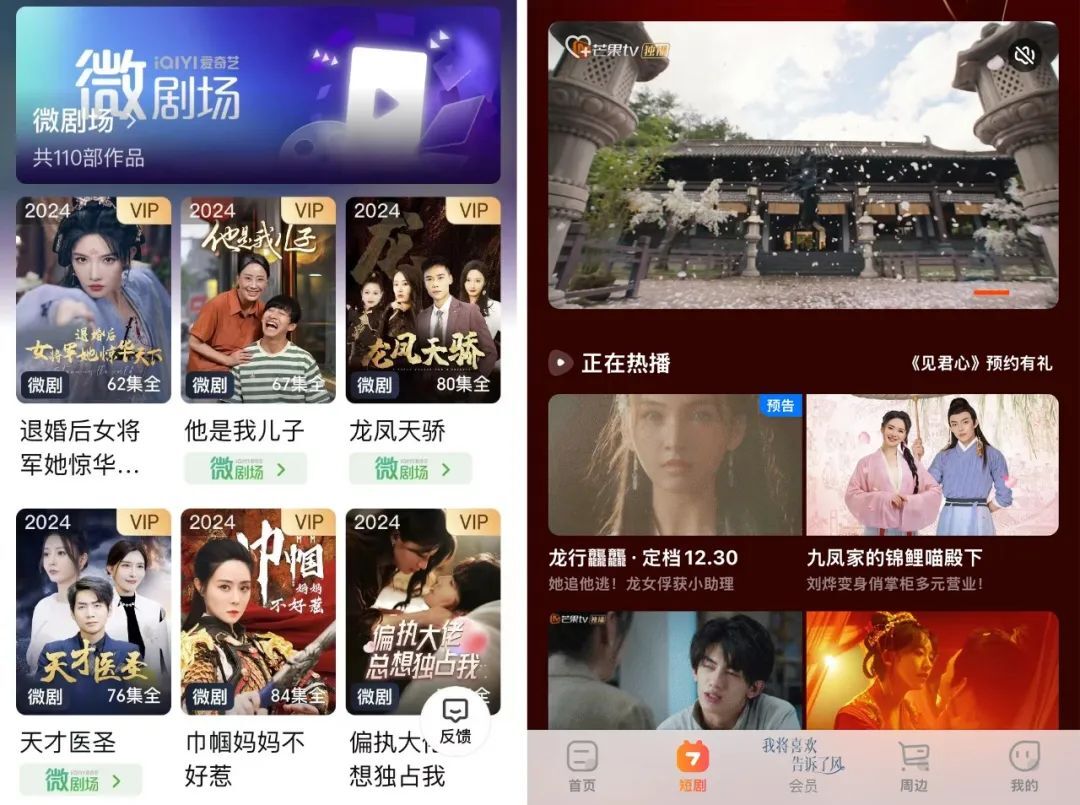Tap the 微剧场 chip under 龙凤天骄
1080x805 pixels.
tap(410, 468)
